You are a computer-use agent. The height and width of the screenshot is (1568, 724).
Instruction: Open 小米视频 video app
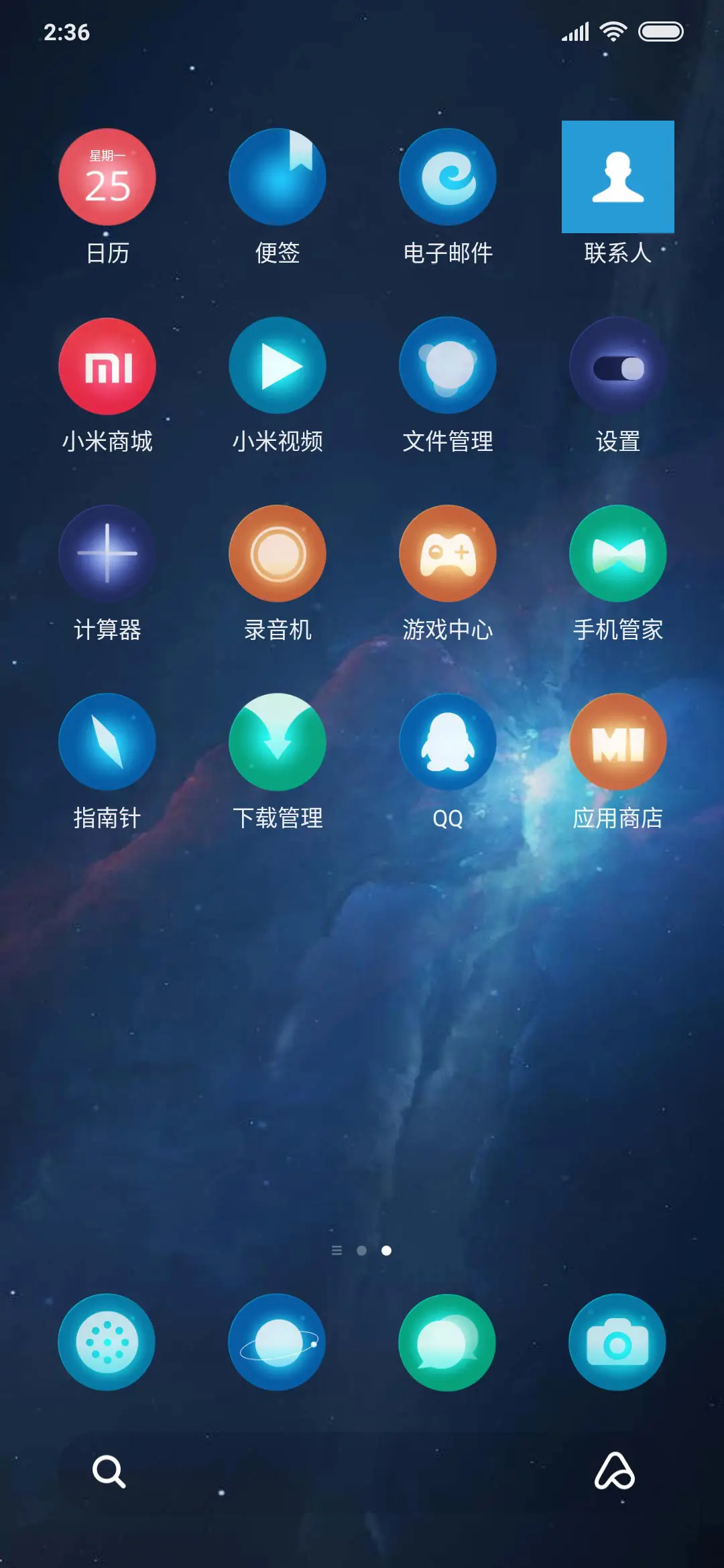(x=278, y=367)
